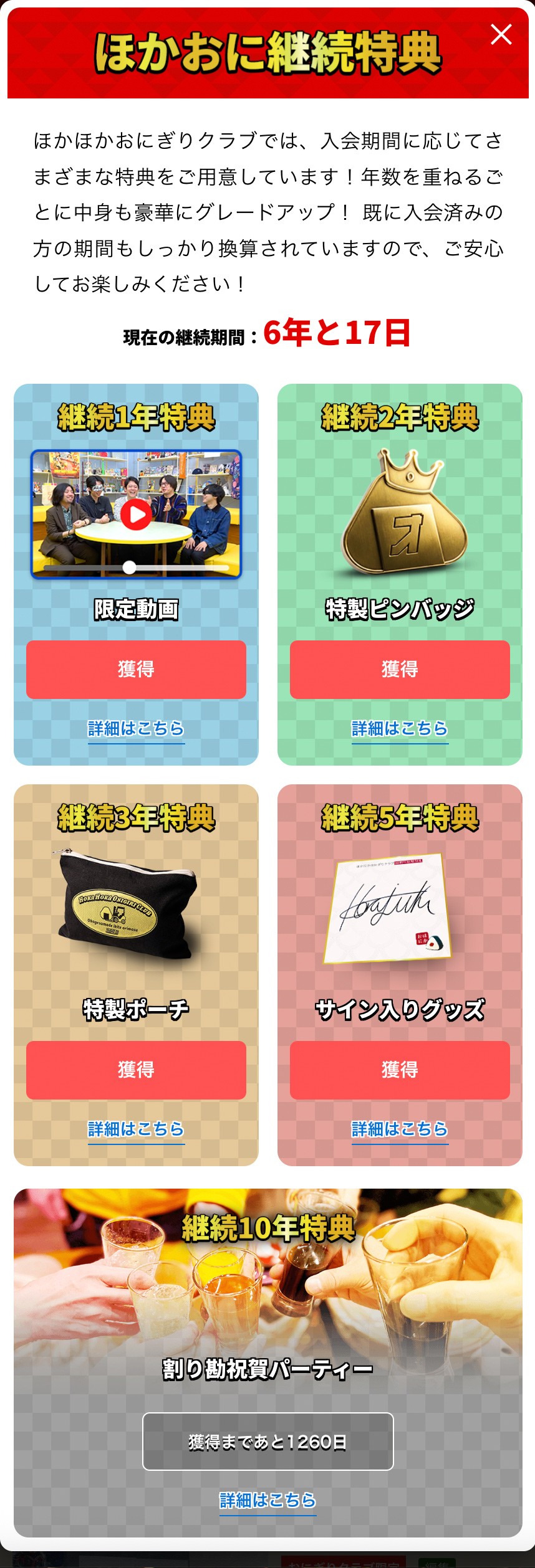The width and height of the screenshot is (535, 1568).
Task: Open details of 継続10年特典 party
Action: click(268, 1500)
